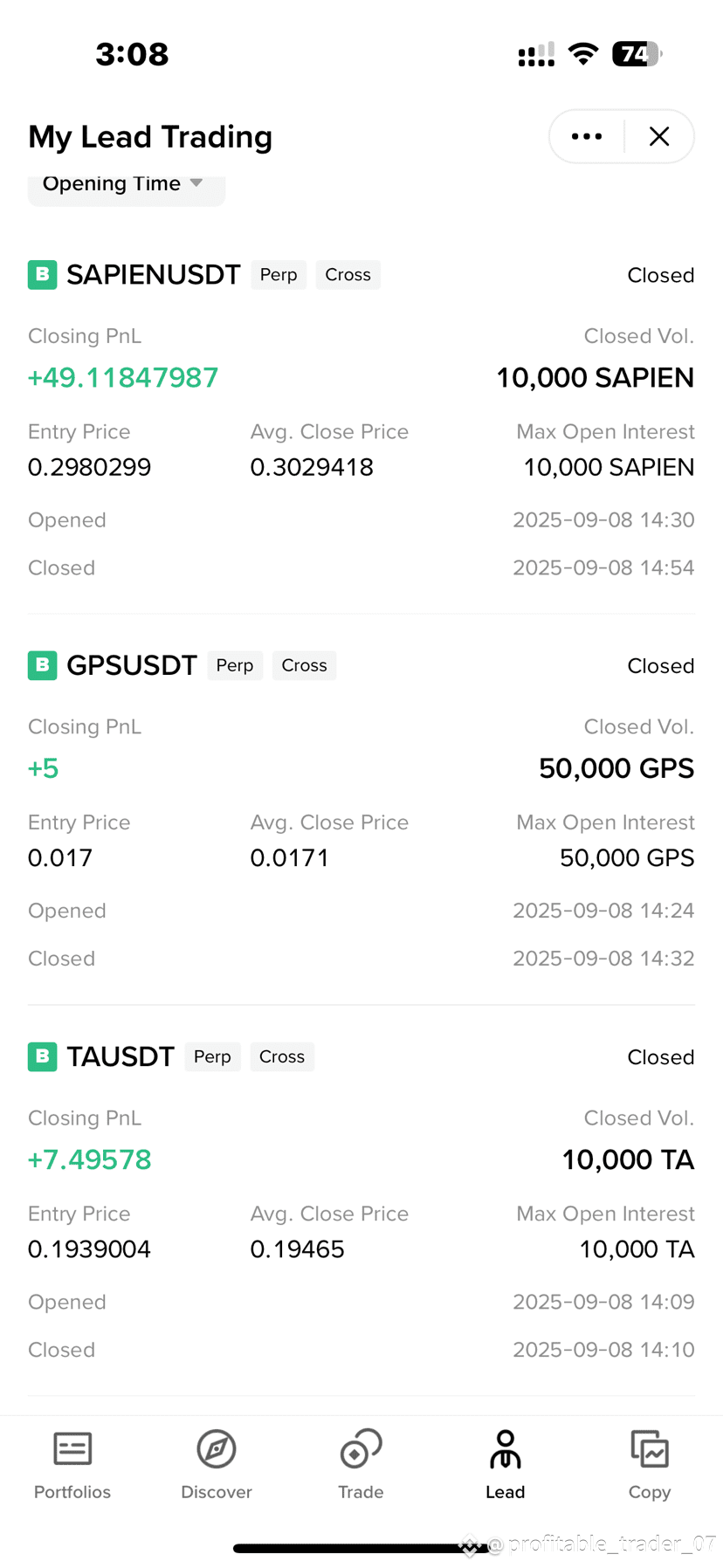The image size is (723, 1568).
Task: Close the My Lead Trading page
Action: (x=659, y=136)
